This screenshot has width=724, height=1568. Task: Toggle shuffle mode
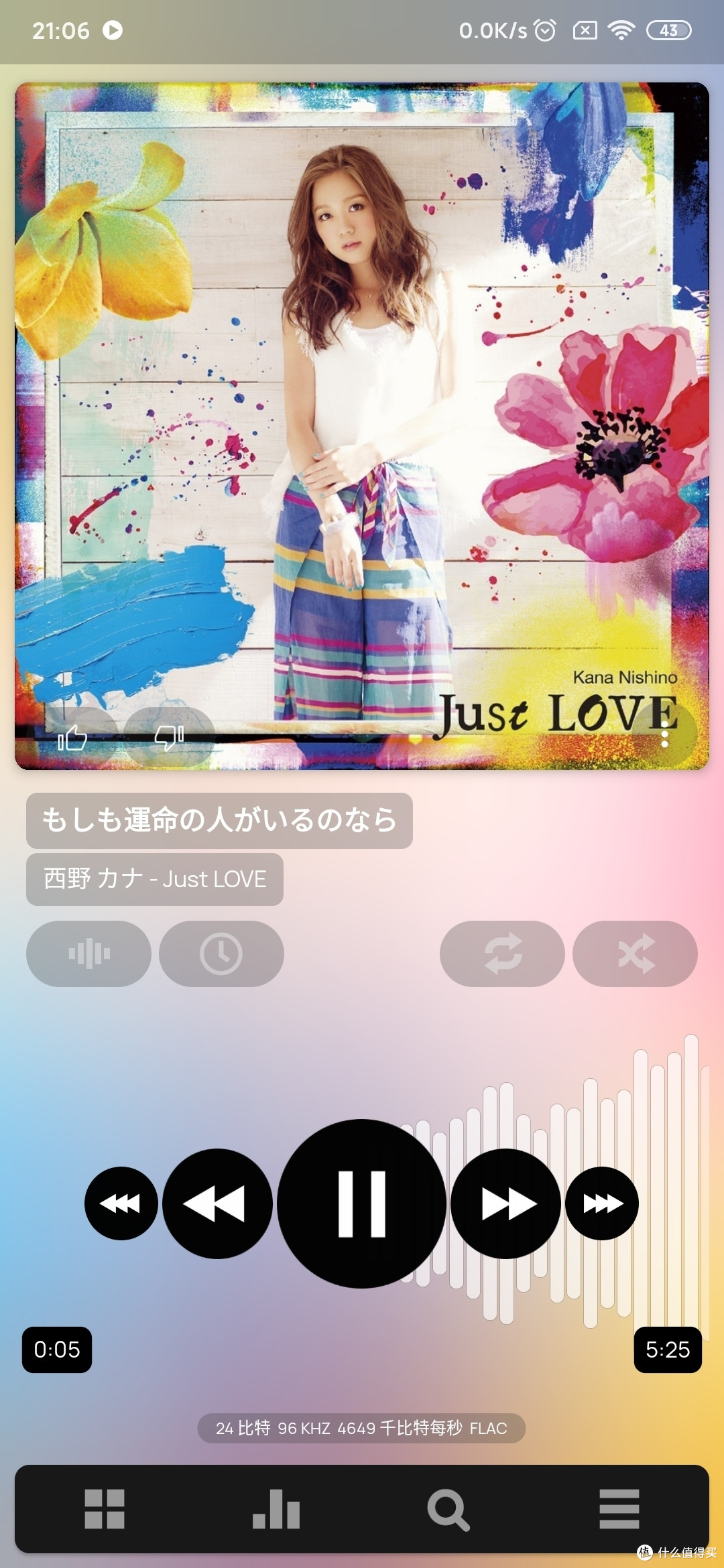coord(635,954)
